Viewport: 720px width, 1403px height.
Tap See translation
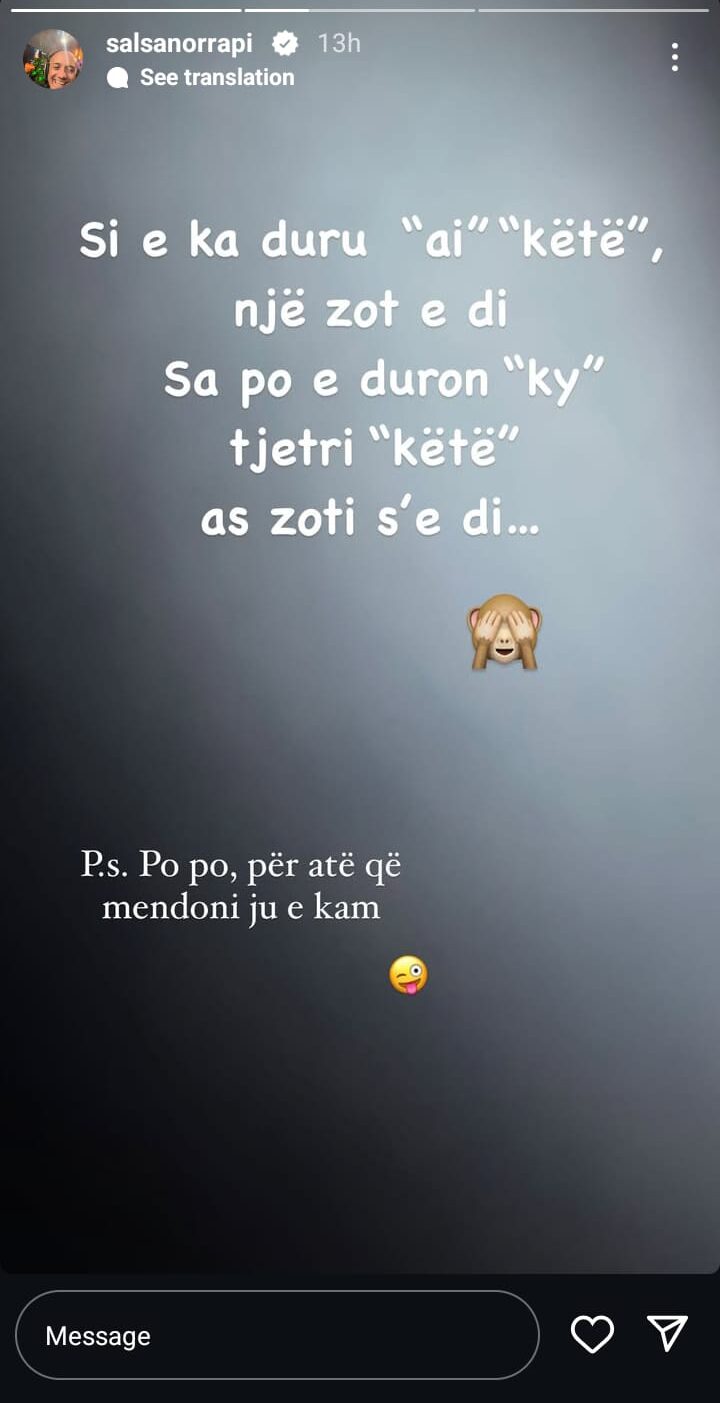216,77
